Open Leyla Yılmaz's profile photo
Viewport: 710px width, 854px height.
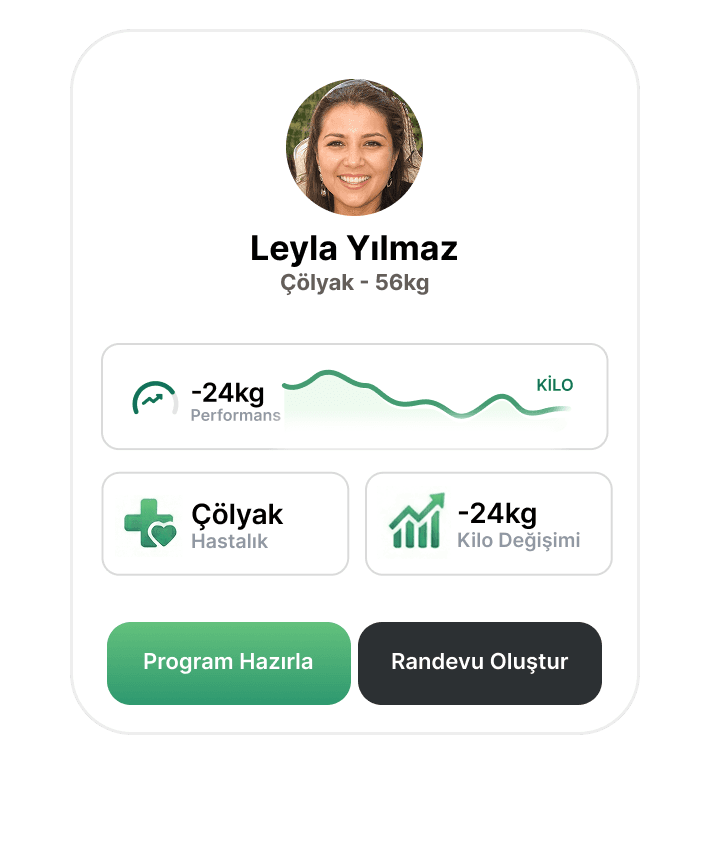354,147
